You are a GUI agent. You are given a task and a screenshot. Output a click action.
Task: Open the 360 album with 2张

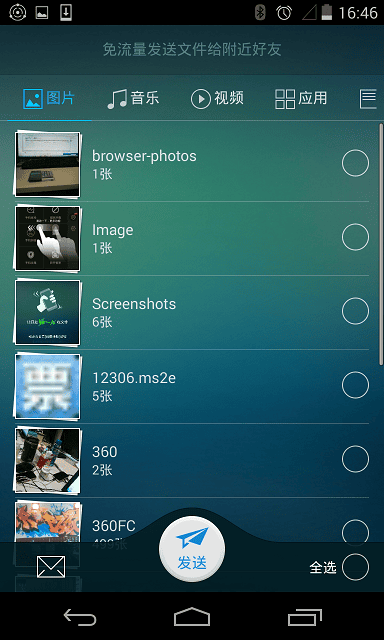point(192,460)
